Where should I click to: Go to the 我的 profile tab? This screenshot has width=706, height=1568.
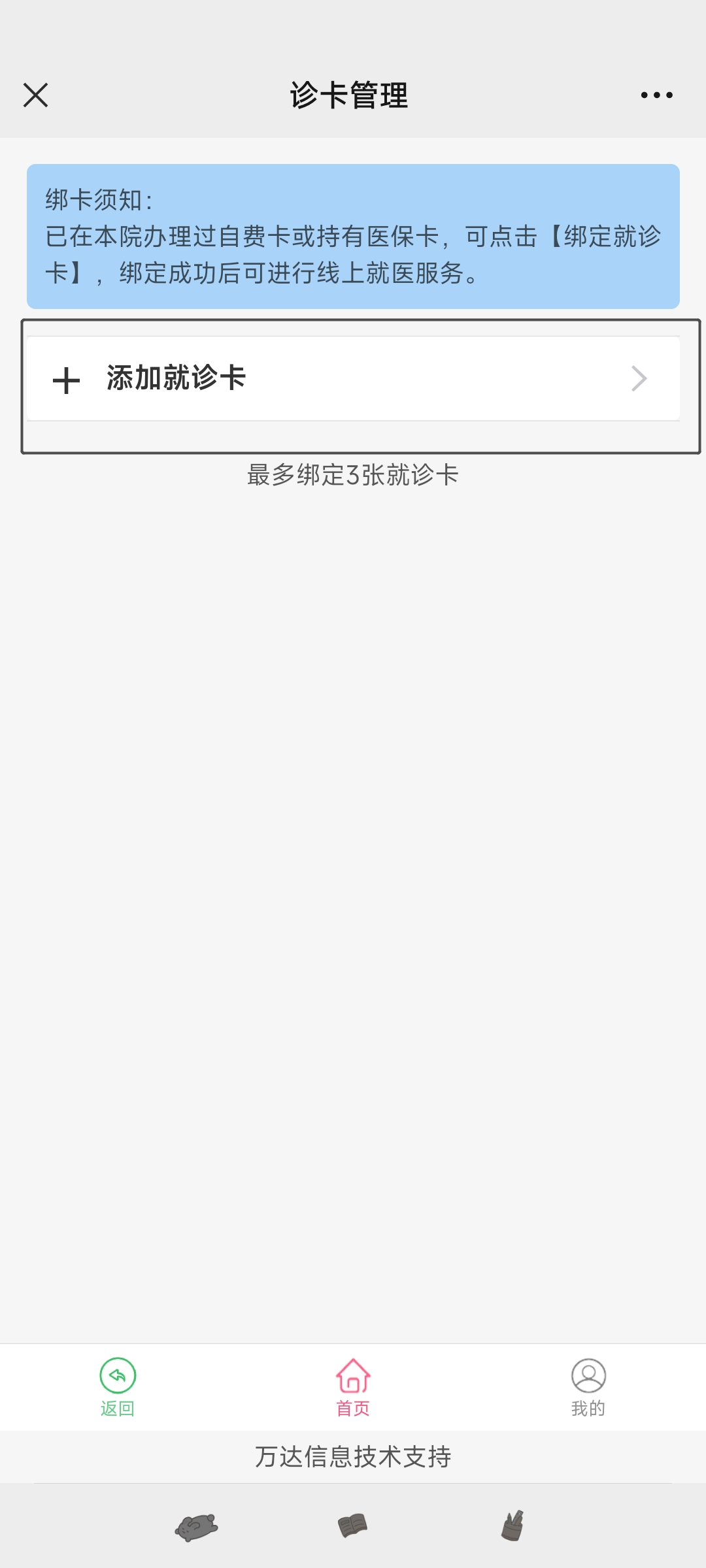click(x=588, y=1387)
